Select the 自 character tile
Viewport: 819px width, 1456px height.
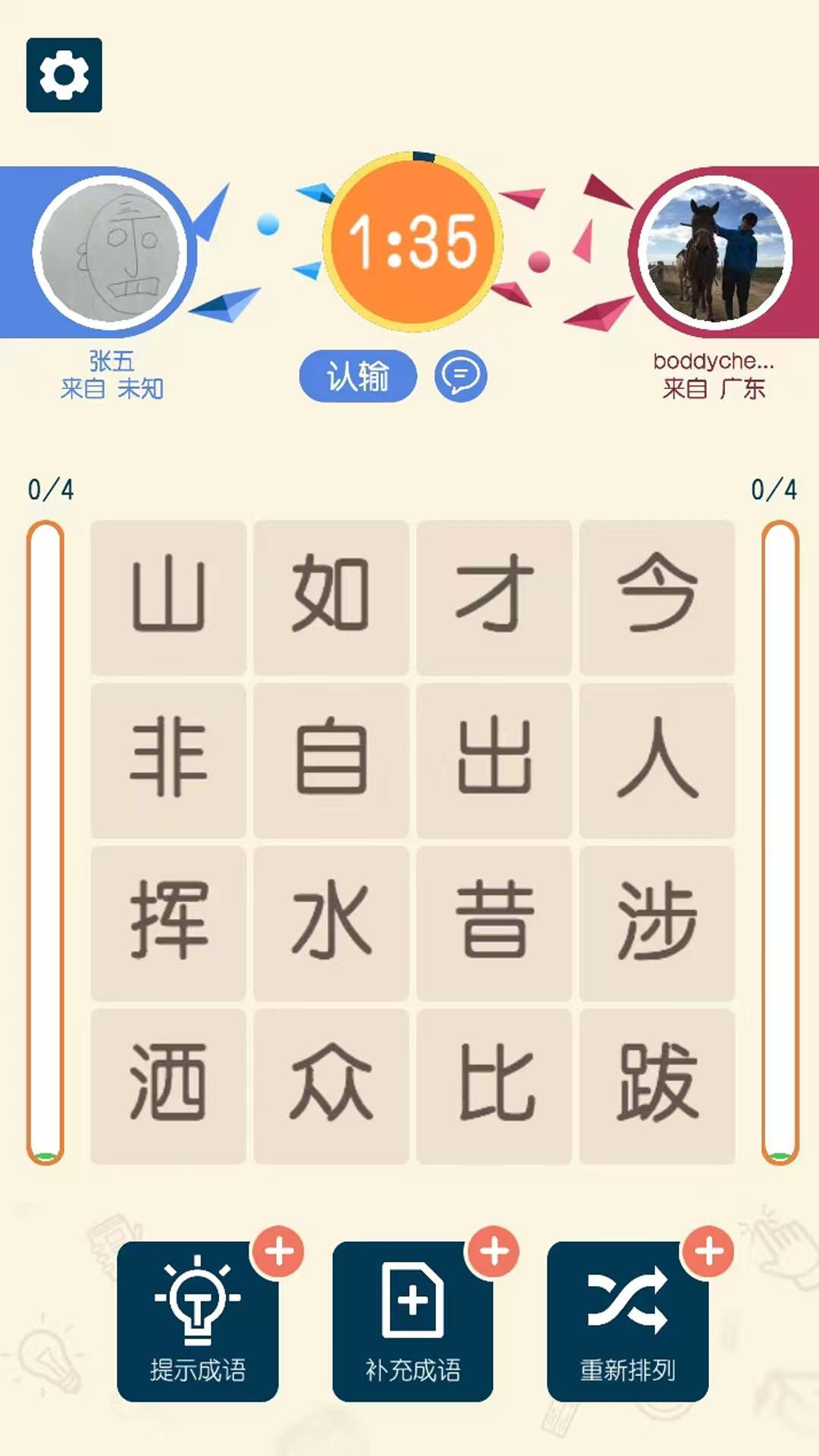[331, 760]
